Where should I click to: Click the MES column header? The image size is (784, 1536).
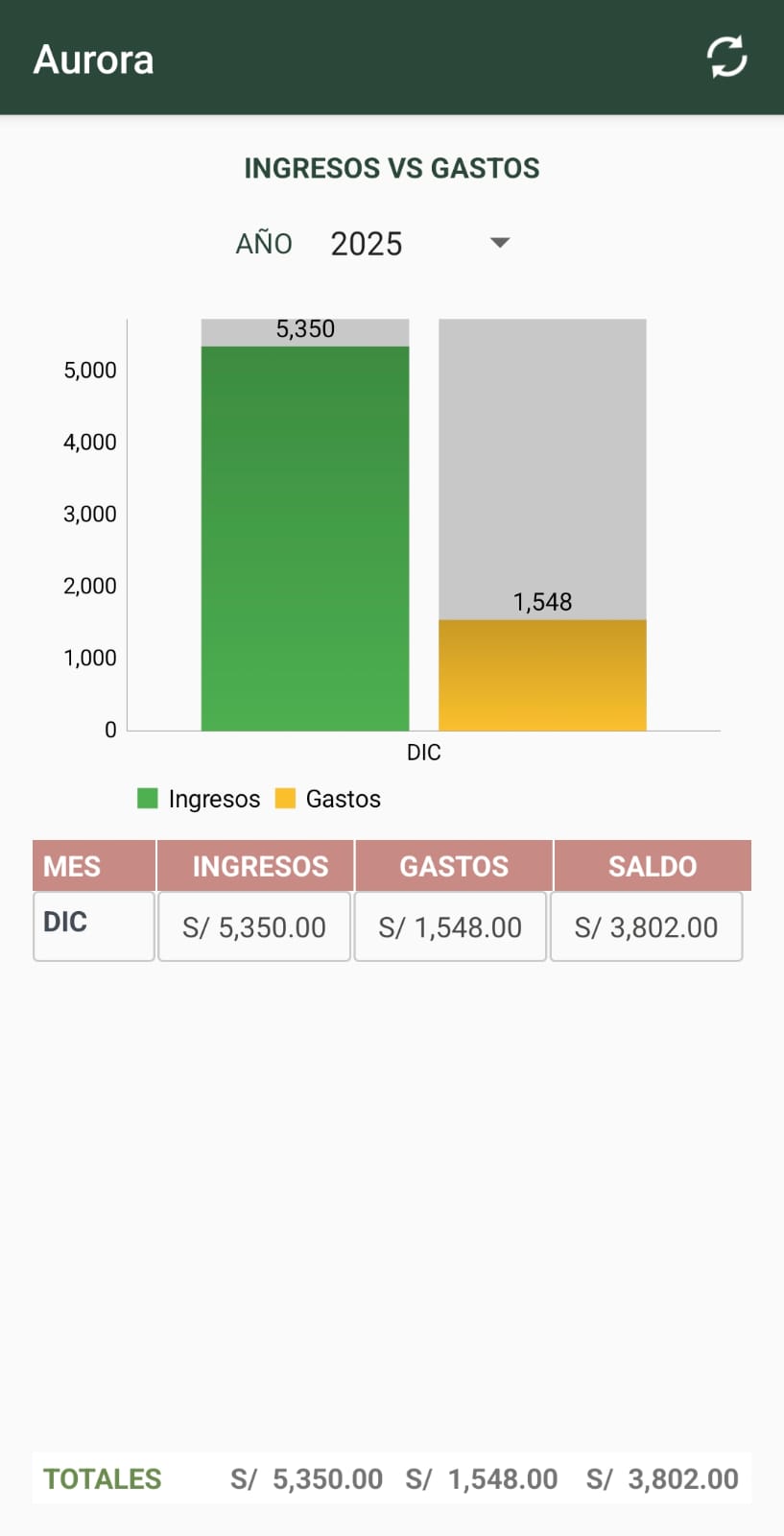(x=92, y=865)
